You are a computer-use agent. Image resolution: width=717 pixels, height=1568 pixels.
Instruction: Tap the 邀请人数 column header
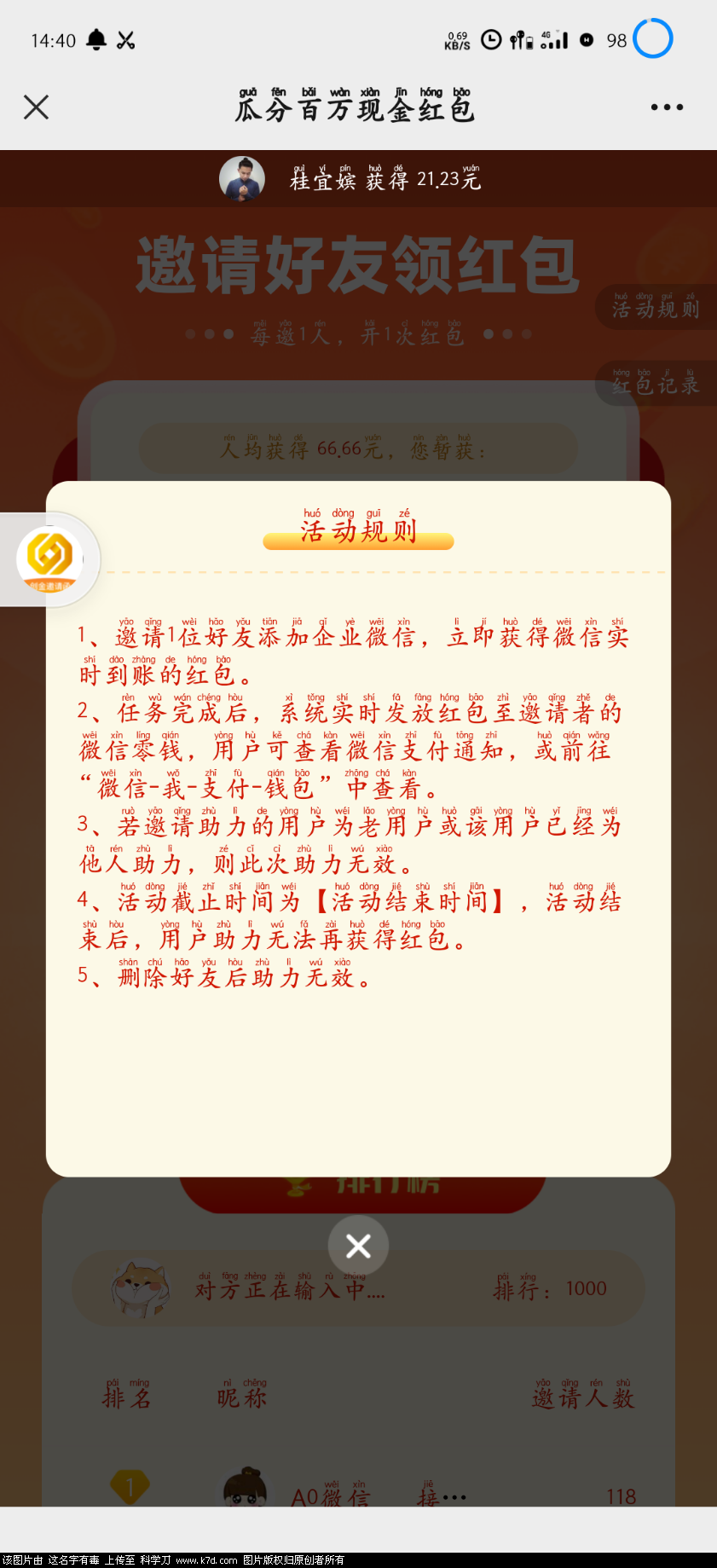582,1398
